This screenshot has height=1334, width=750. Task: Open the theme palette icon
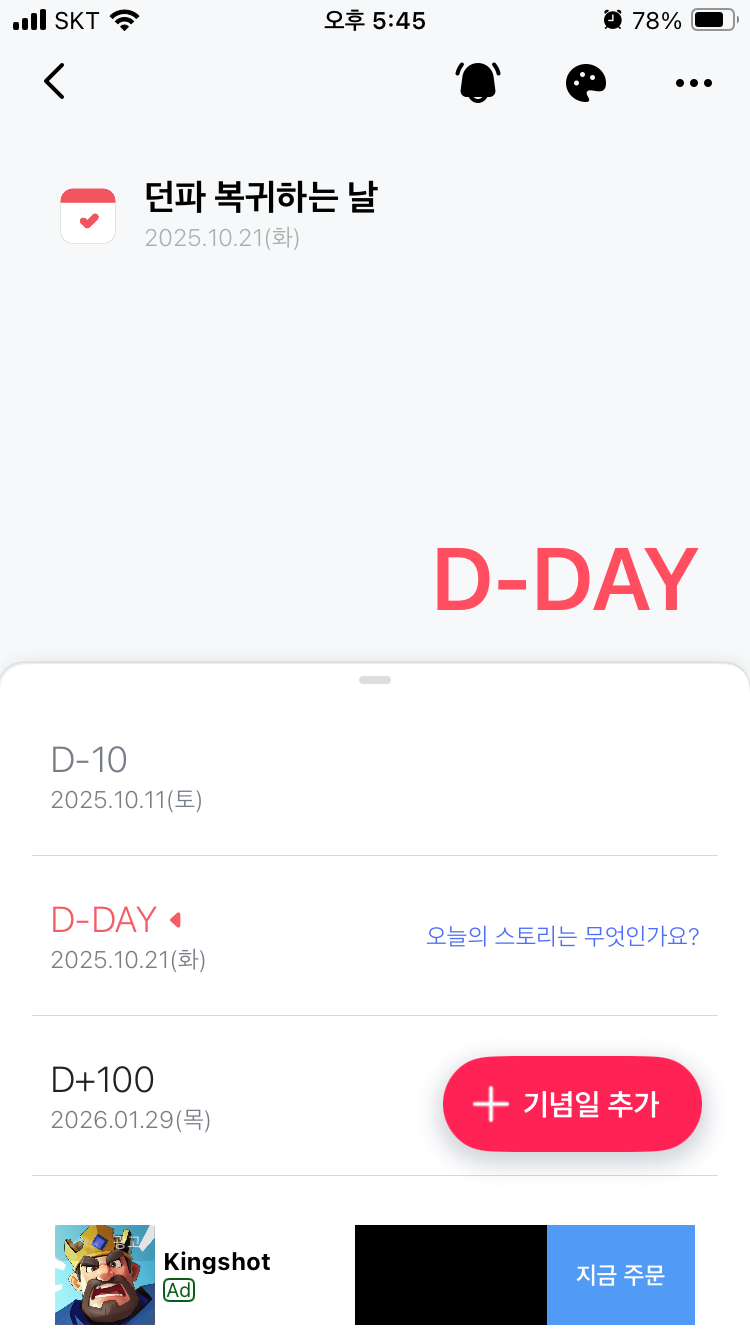(586, 82)
